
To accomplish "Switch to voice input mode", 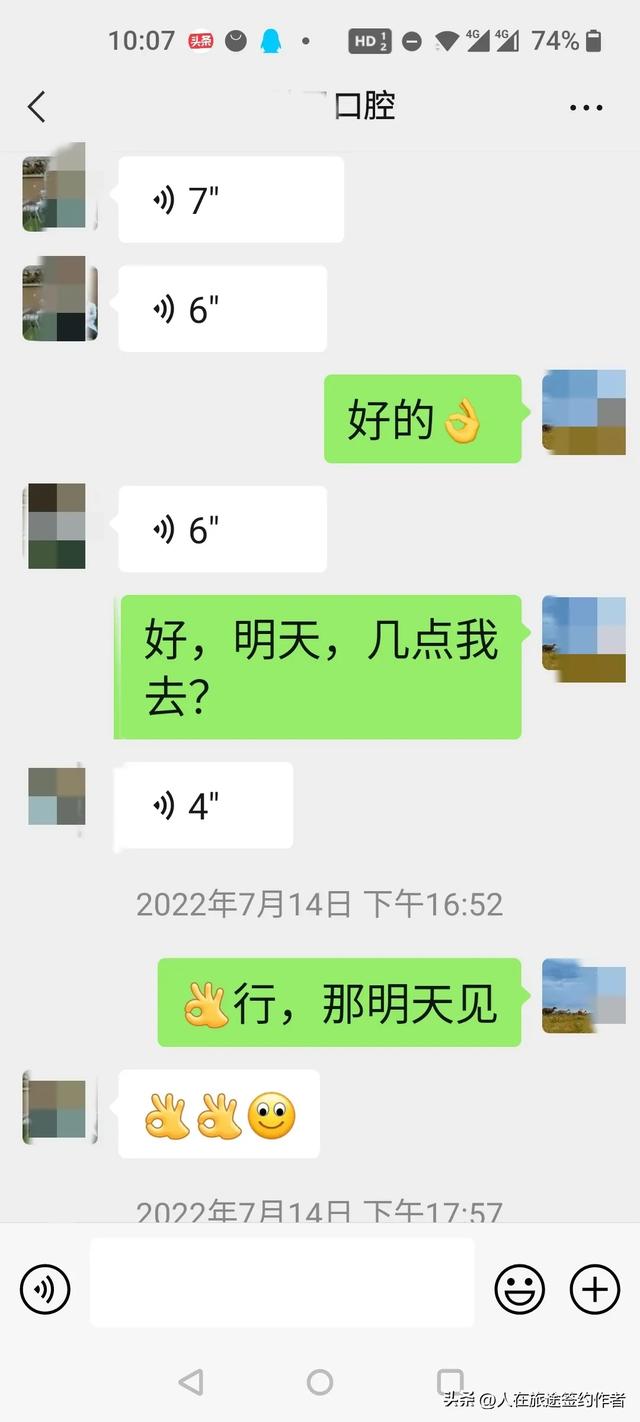I will point(45,1288).
